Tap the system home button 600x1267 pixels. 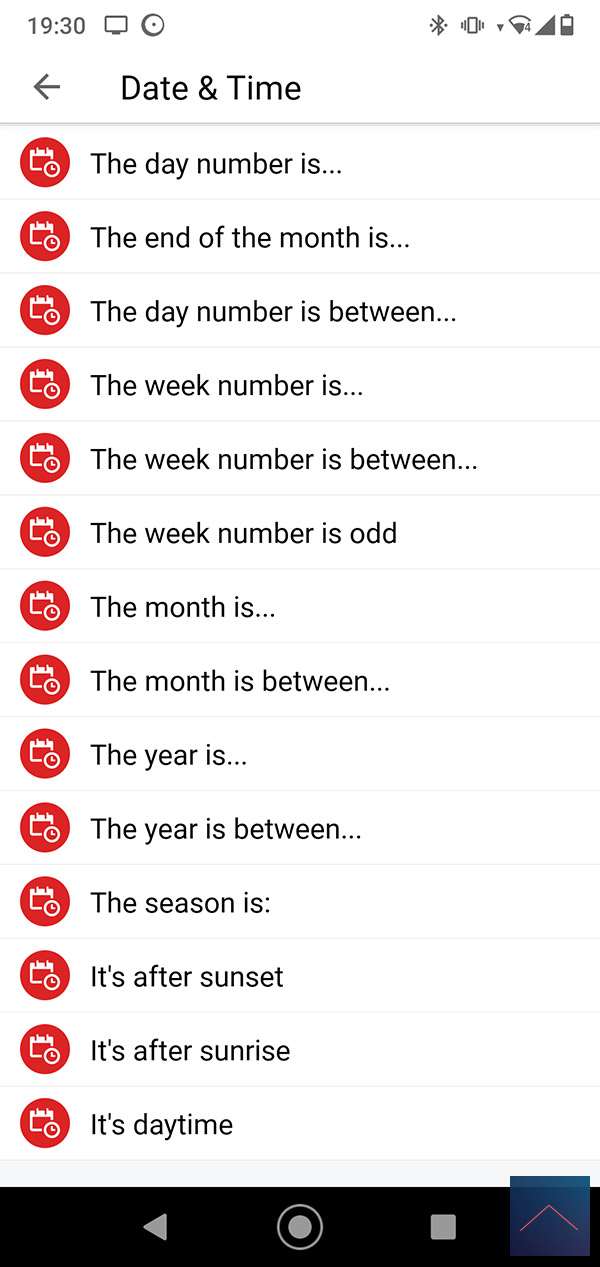(300, 1226)
